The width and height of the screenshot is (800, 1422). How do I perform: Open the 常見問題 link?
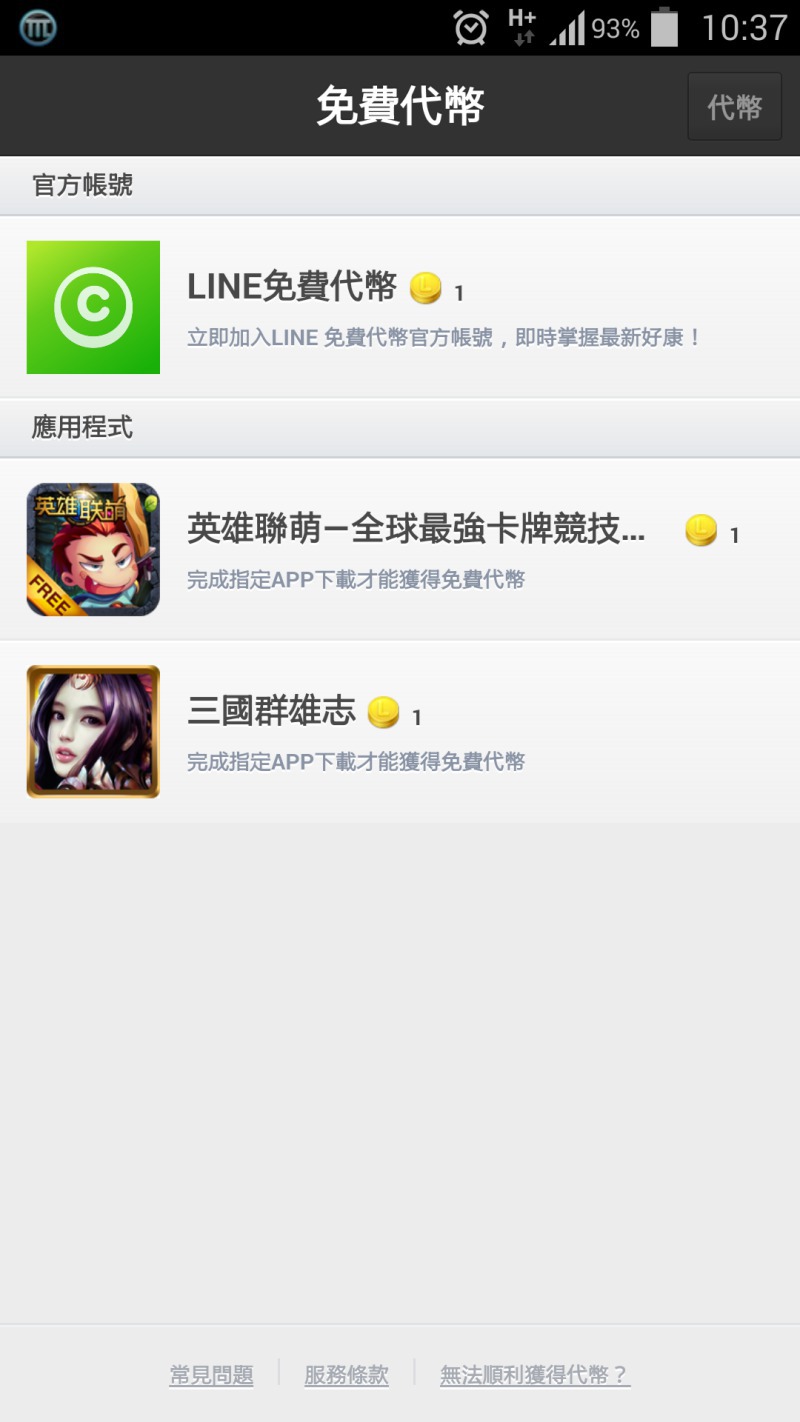click(211, 1375)
